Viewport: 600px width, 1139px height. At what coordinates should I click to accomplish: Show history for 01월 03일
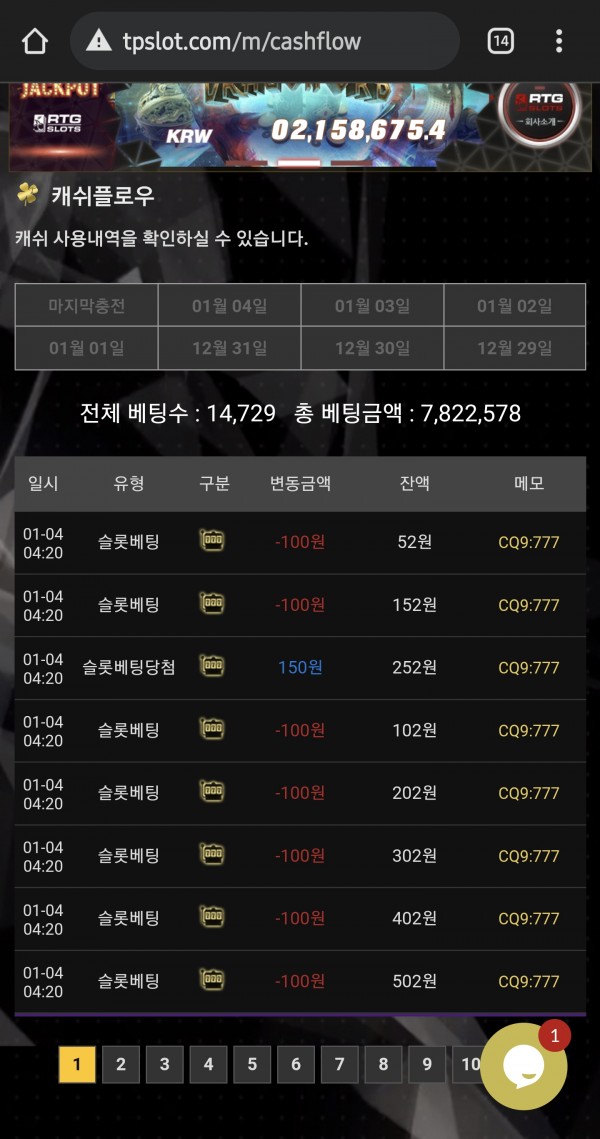(372, 305)
